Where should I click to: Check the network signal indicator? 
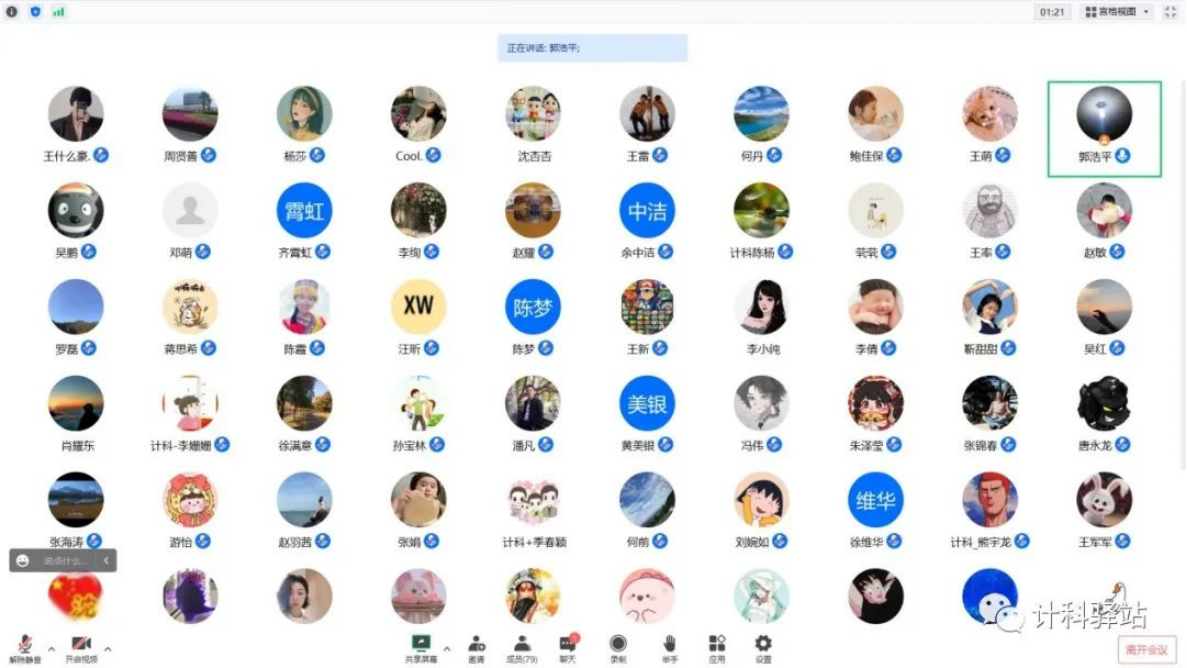pyautogui.click(x=58, y=12)
